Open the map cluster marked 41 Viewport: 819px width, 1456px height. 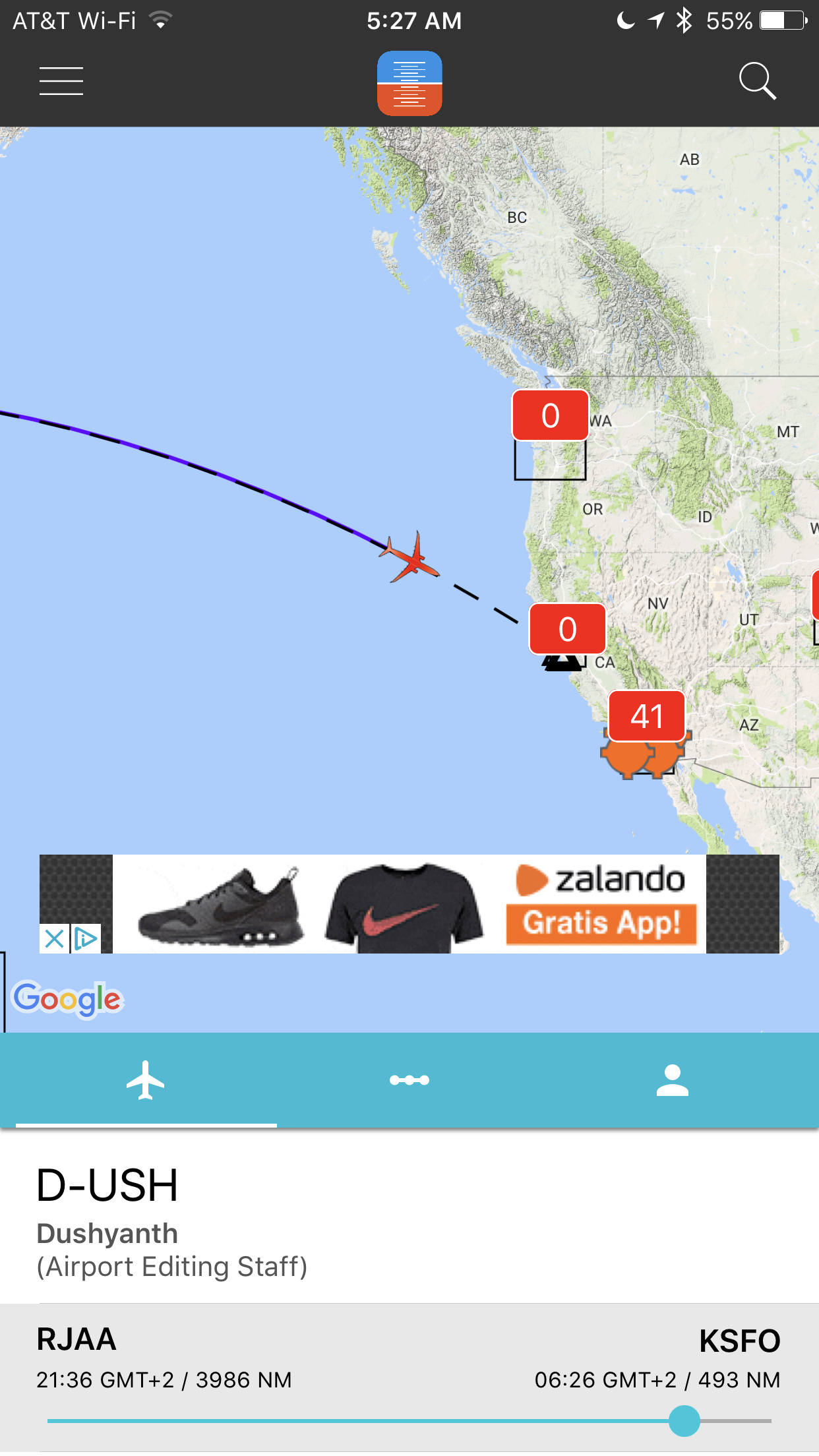(x=646, y=716)
